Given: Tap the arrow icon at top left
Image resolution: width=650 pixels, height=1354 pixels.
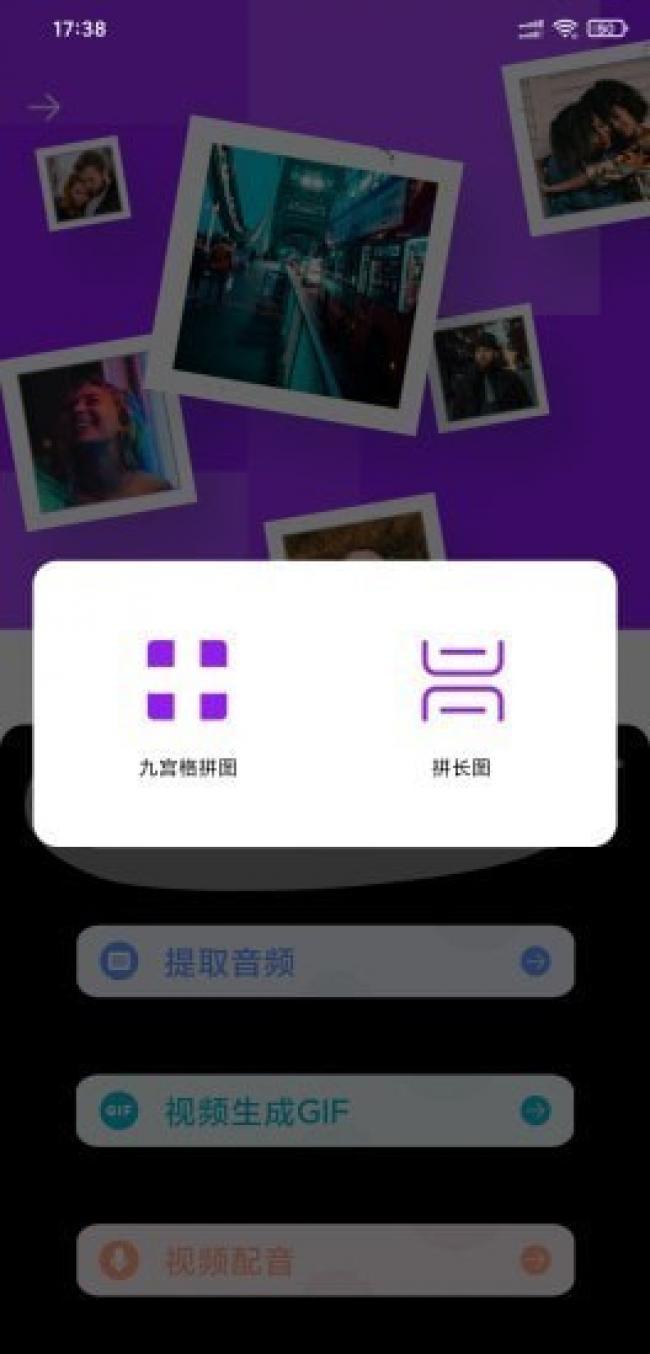Looking at the screenshot, I should [x=44, y=107].
